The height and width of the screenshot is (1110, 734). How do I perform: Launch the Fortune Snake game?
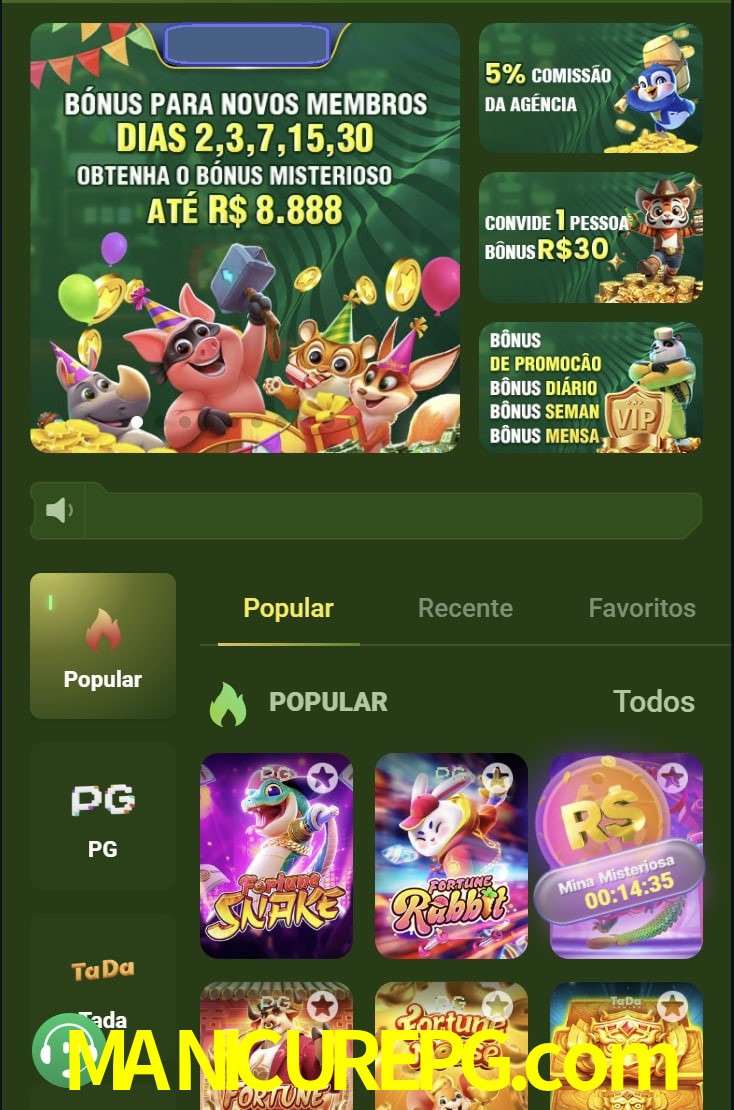[x=276, y=870]
